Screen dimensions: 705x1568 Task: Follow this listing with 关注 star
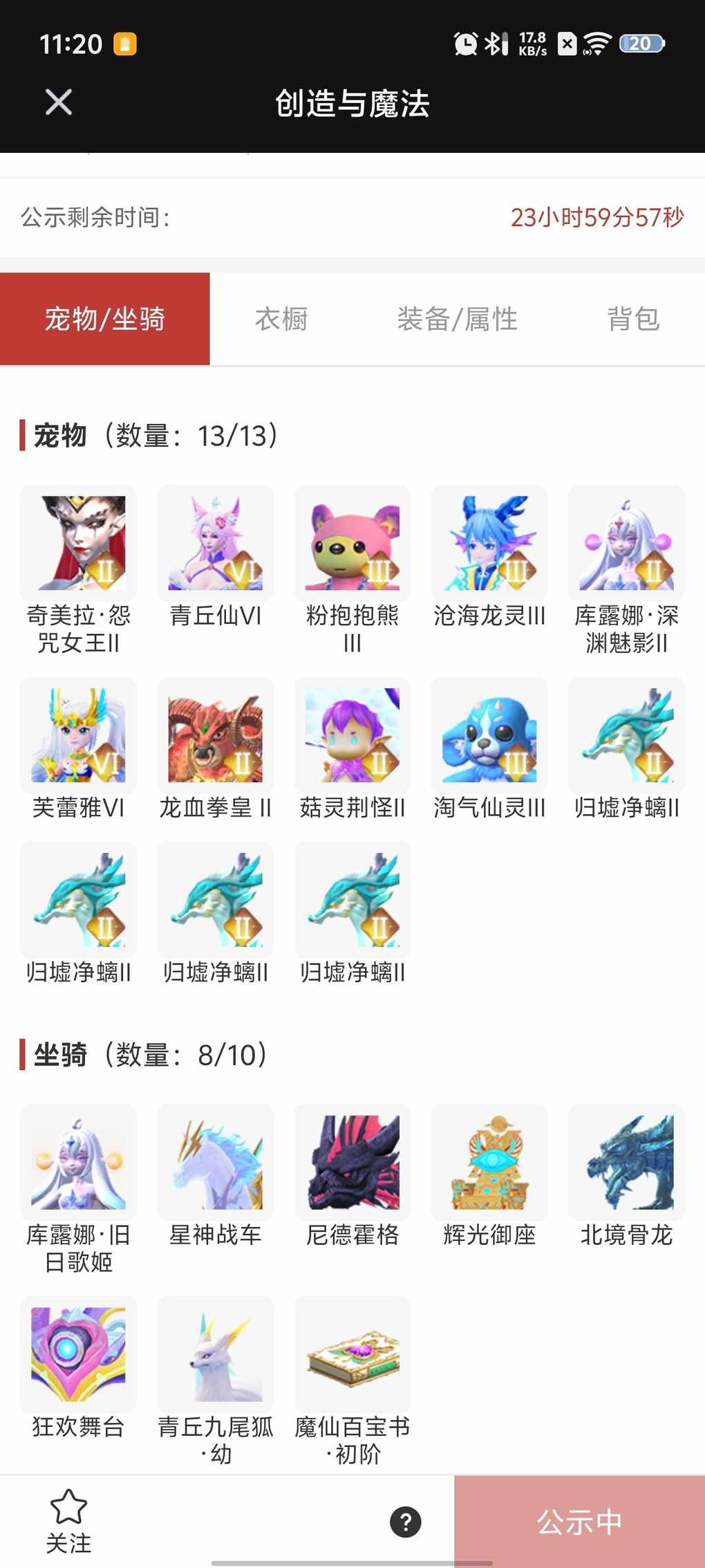pyautogui.click(x=68, y=1520)
